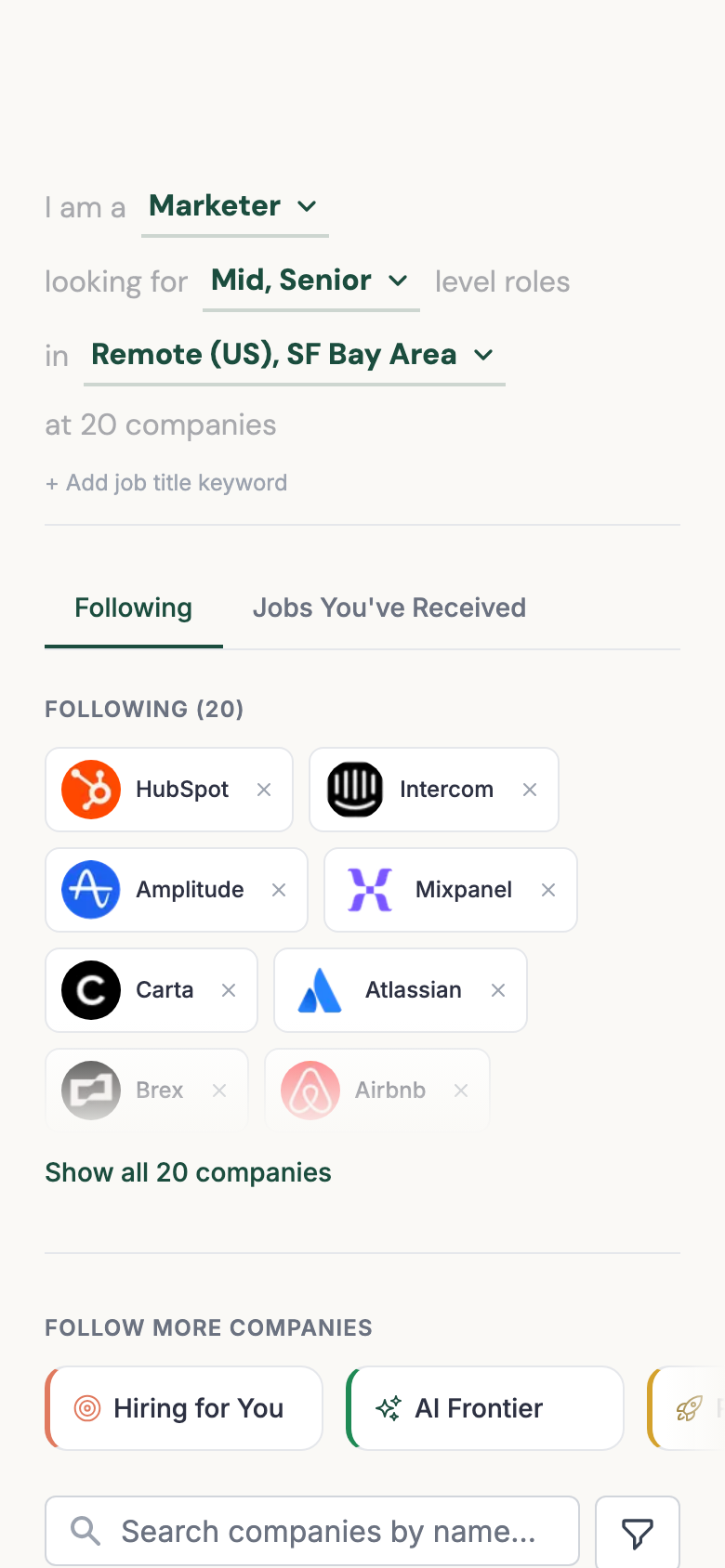Remove Mixpanel from followed companies
The height and width of the screenshot is (1568, 725).
[547, 890]
